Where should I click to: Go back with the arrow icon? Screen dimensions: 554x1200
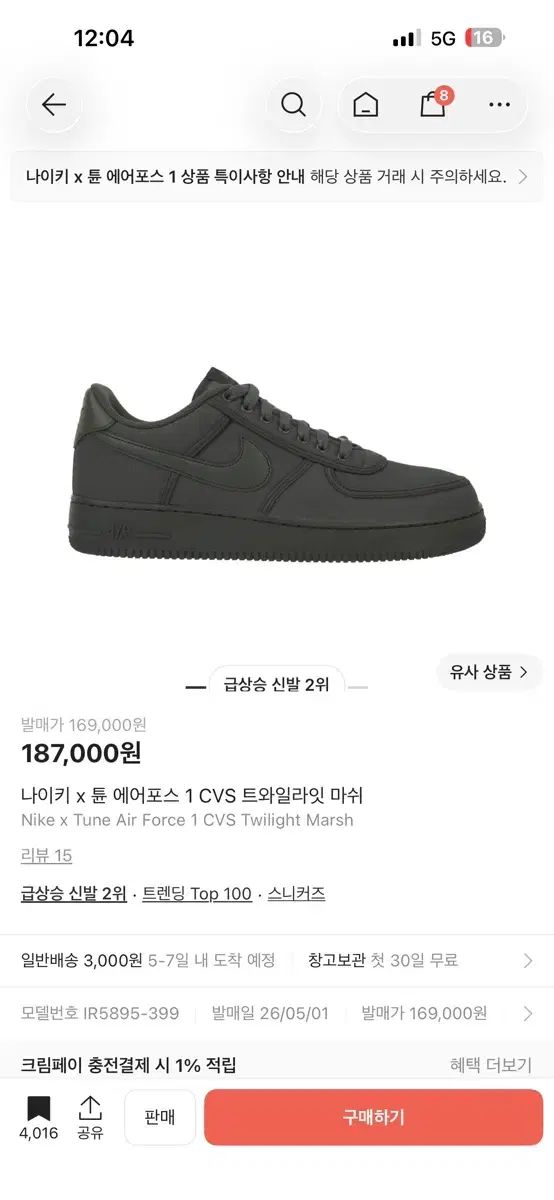[x=53, y=105]
